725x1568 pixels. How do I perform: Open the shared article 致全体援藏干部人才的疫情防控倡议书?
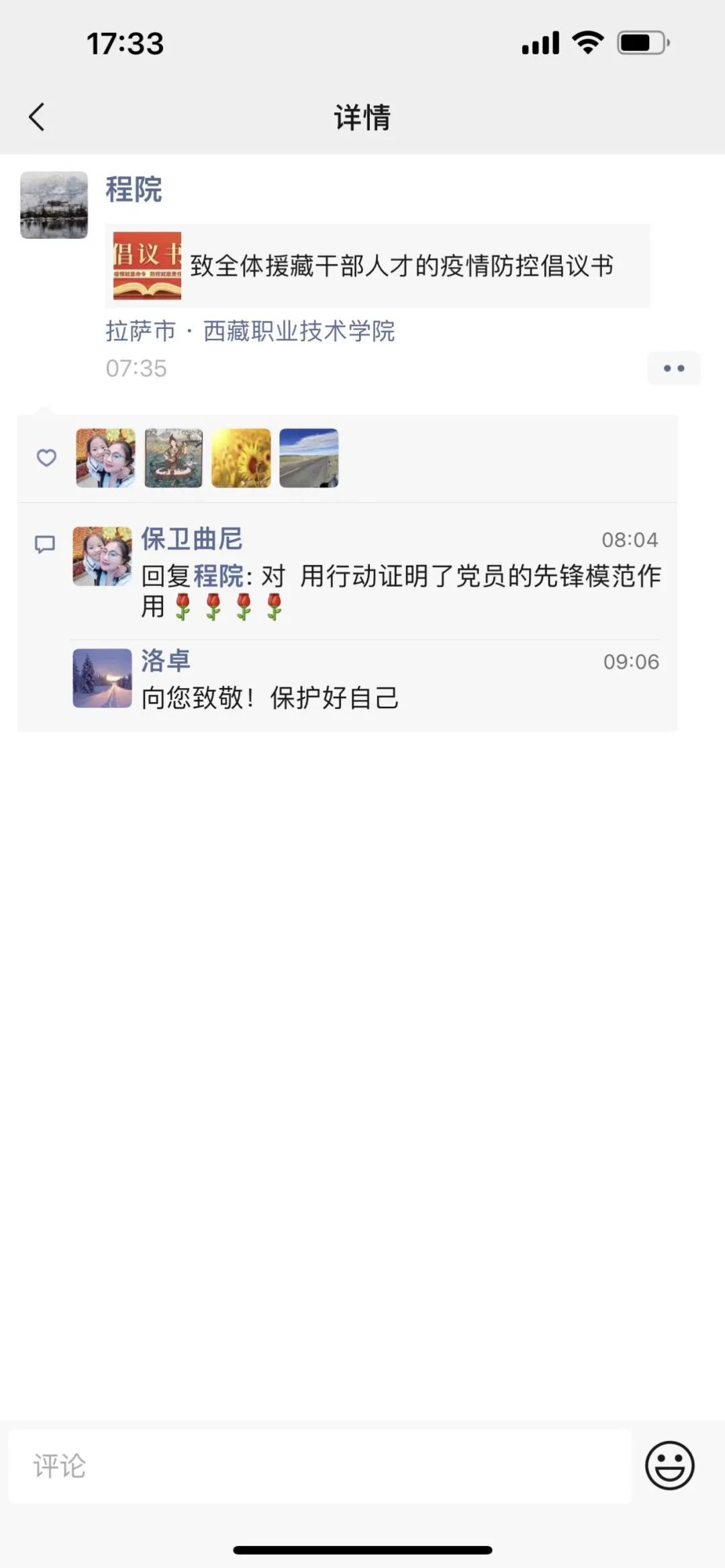pyautogui.click(x=377, y=266)
